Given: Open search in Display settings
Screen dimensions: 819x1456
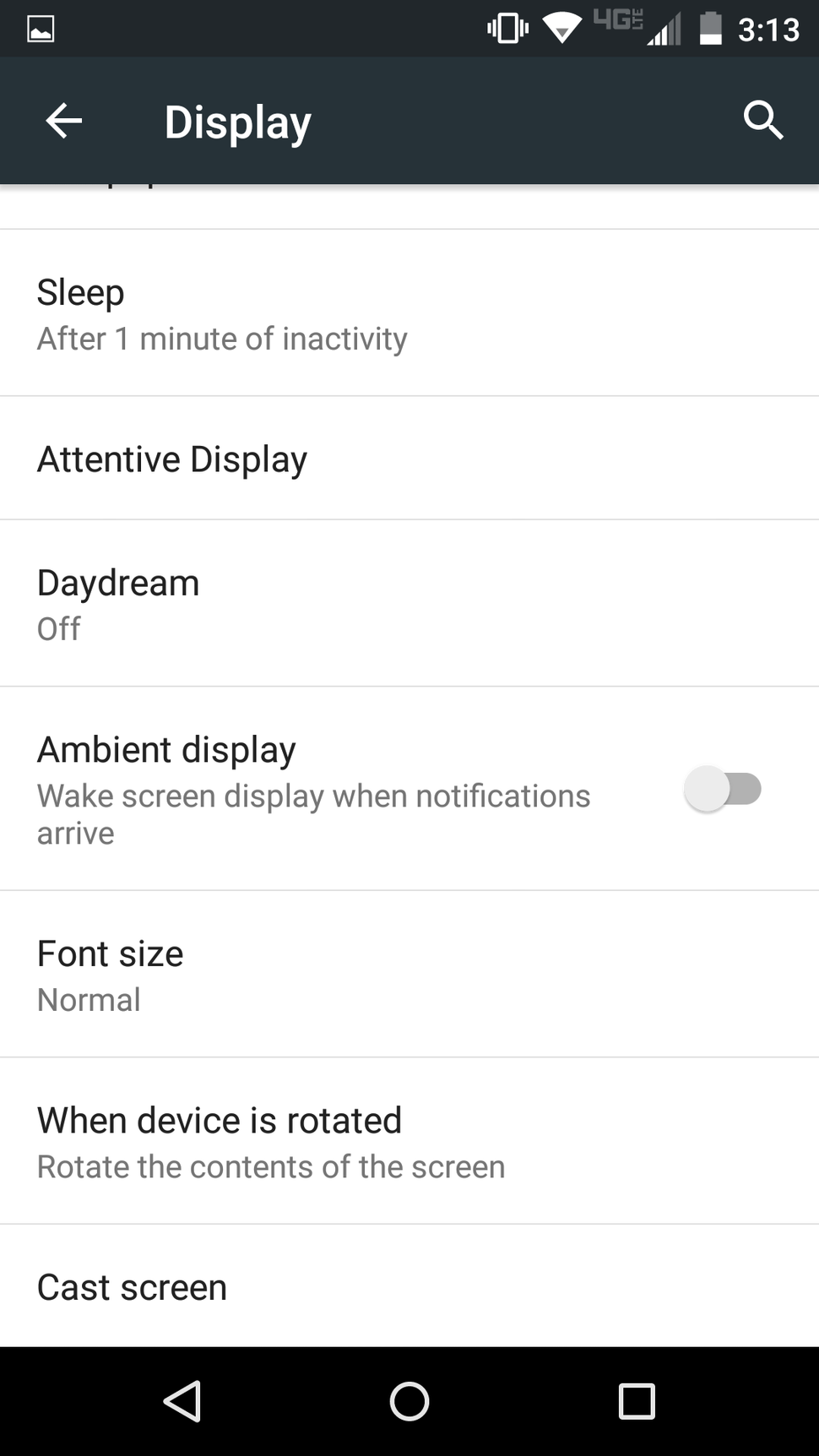Looking at the screenshot, I should [762, 120].
